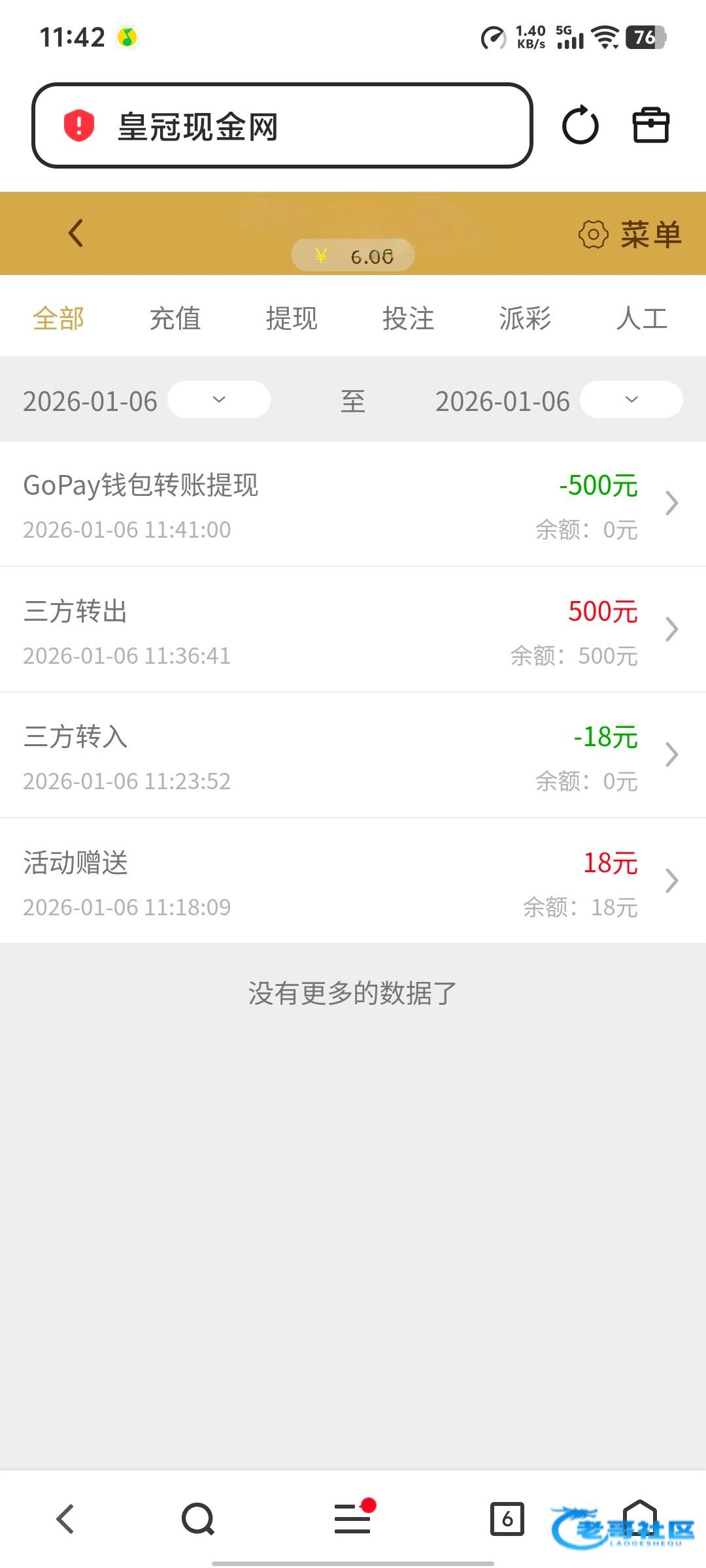The height and width of the screenshot is (1568, 706).
Task: Expand the start date dropdown
Action: coord(219,399)
